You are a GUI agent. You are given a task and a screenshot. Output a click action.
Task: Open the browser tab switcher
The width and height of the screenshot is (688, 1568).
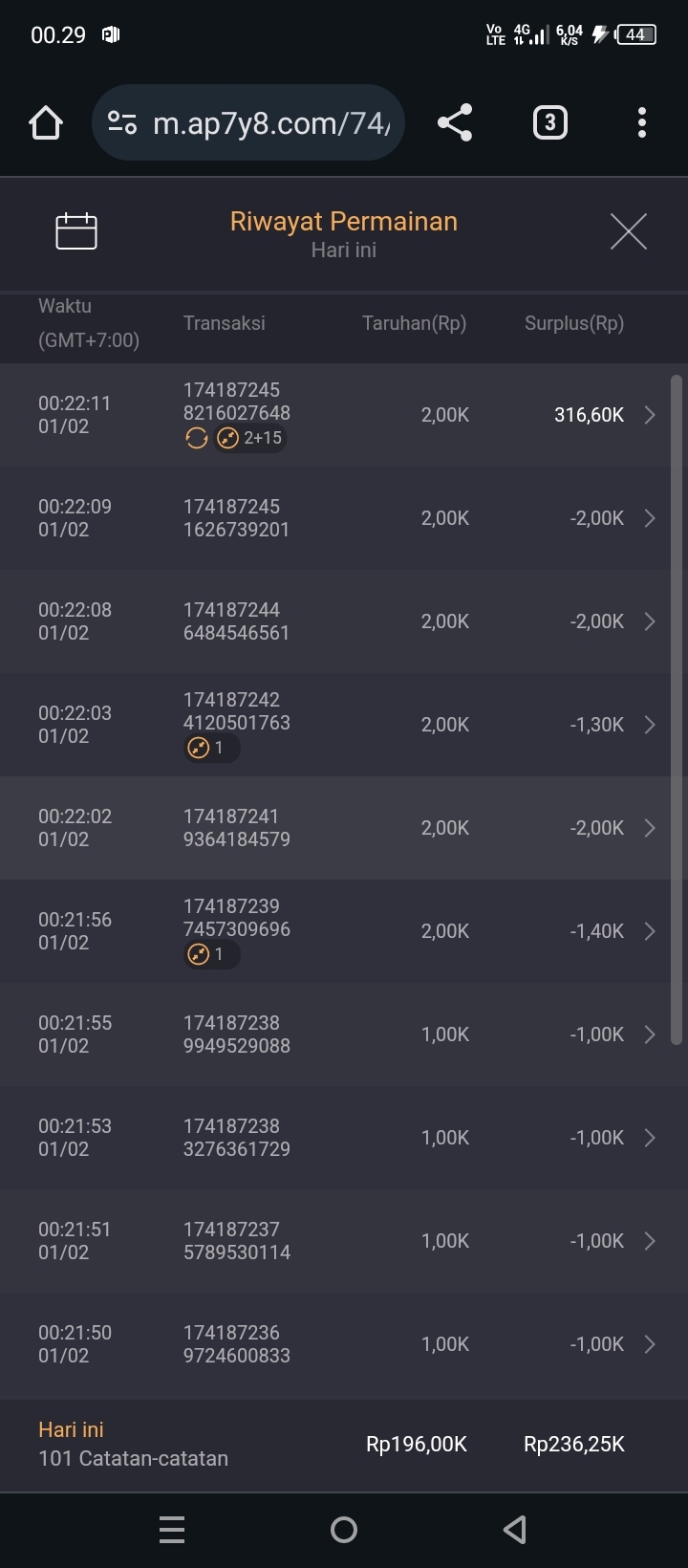(x=549, y=123)
